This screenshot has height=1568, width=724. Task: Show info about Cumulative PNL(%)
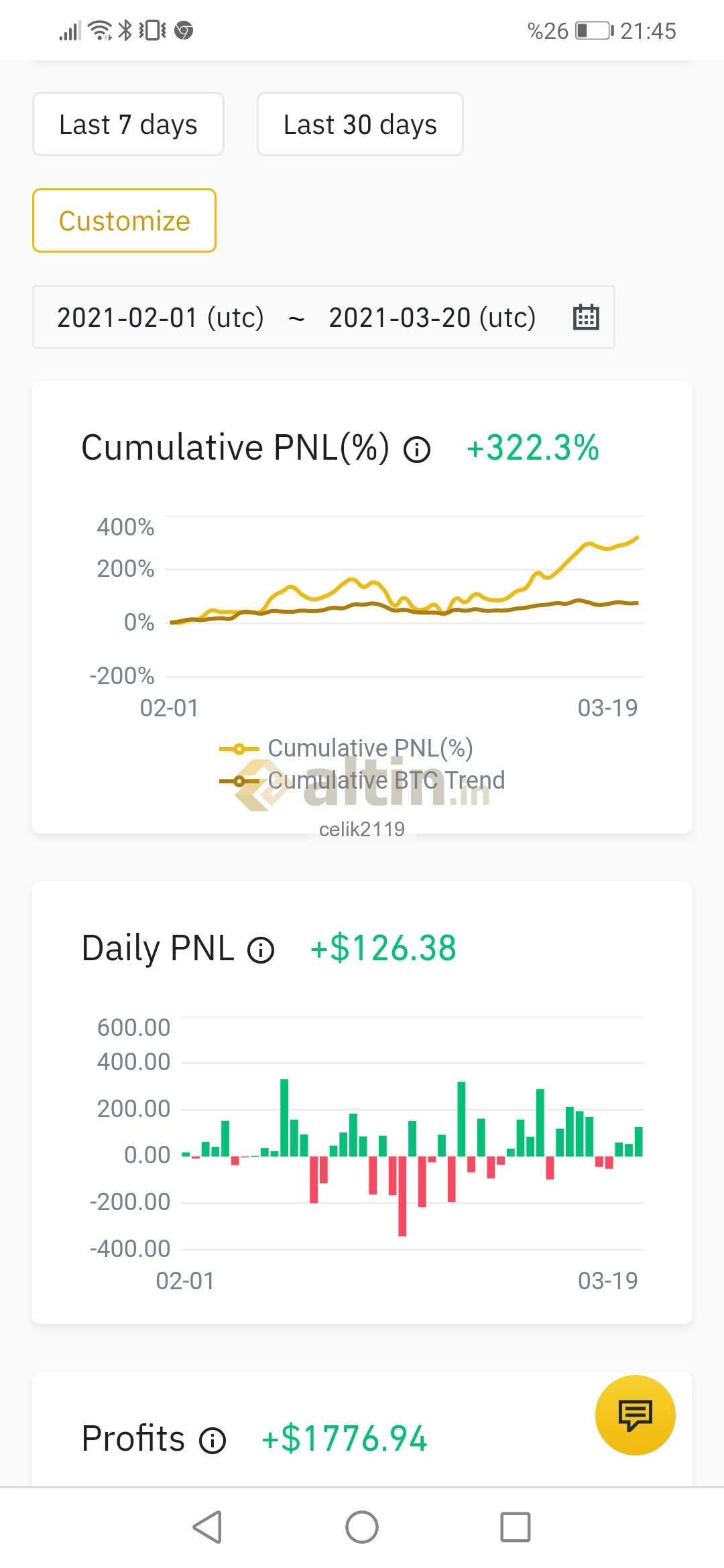point(417,449)
